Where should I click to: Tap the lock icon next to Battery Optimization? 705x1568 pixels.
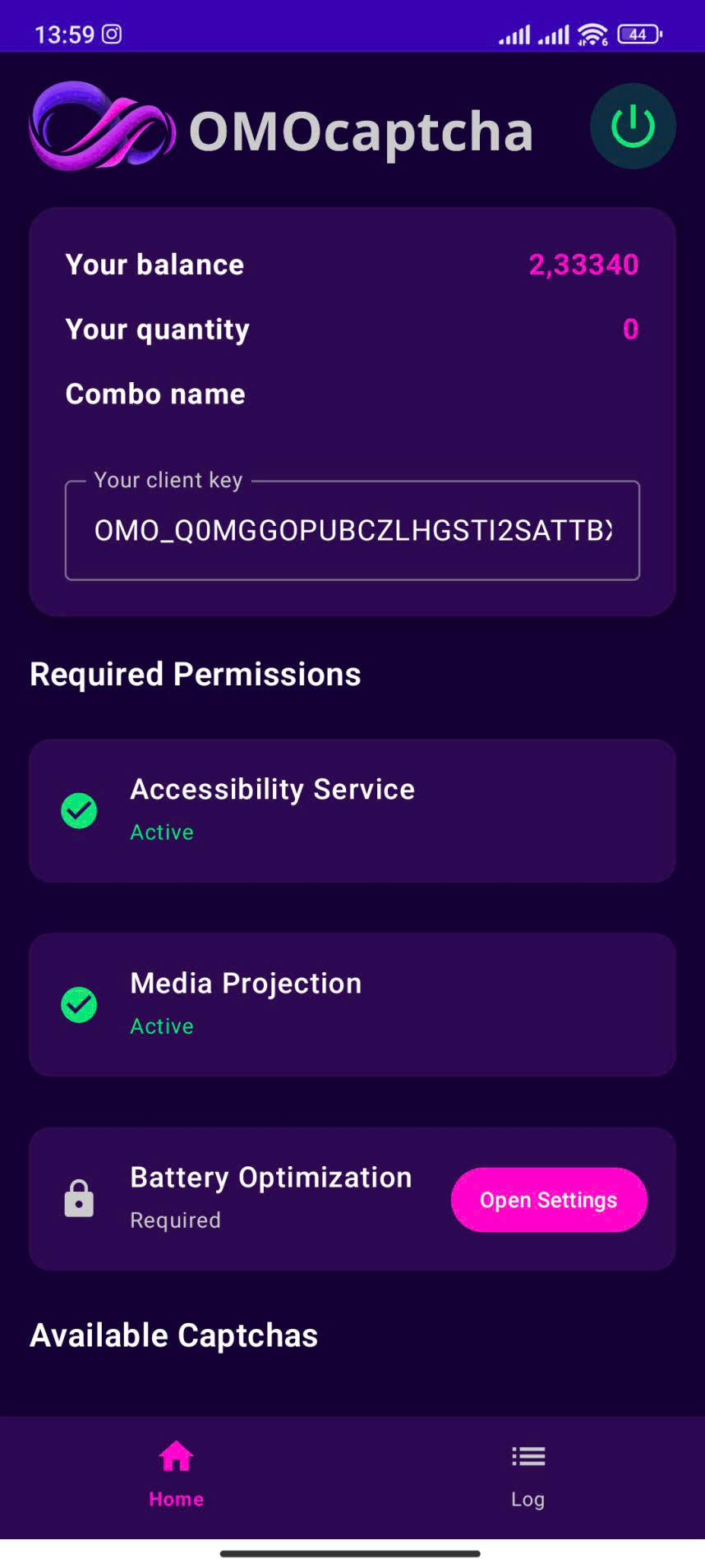(x=78, y=1198)
